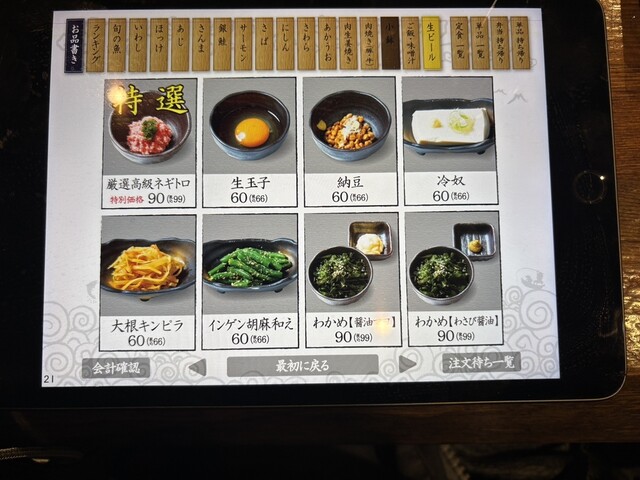Go to the previous page arrow

(x=197, y=368)
